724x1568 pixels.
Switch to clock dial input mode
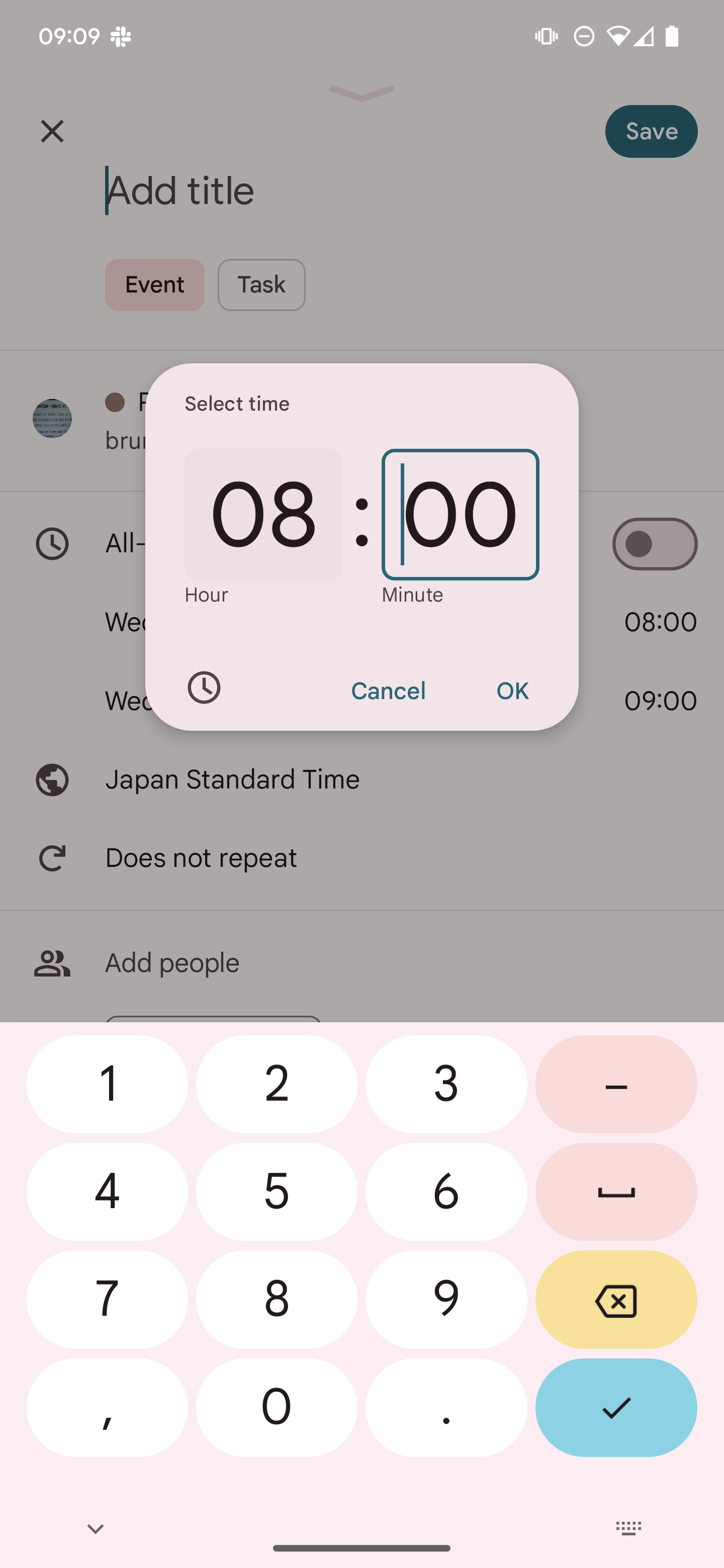(x=204, y=688)
